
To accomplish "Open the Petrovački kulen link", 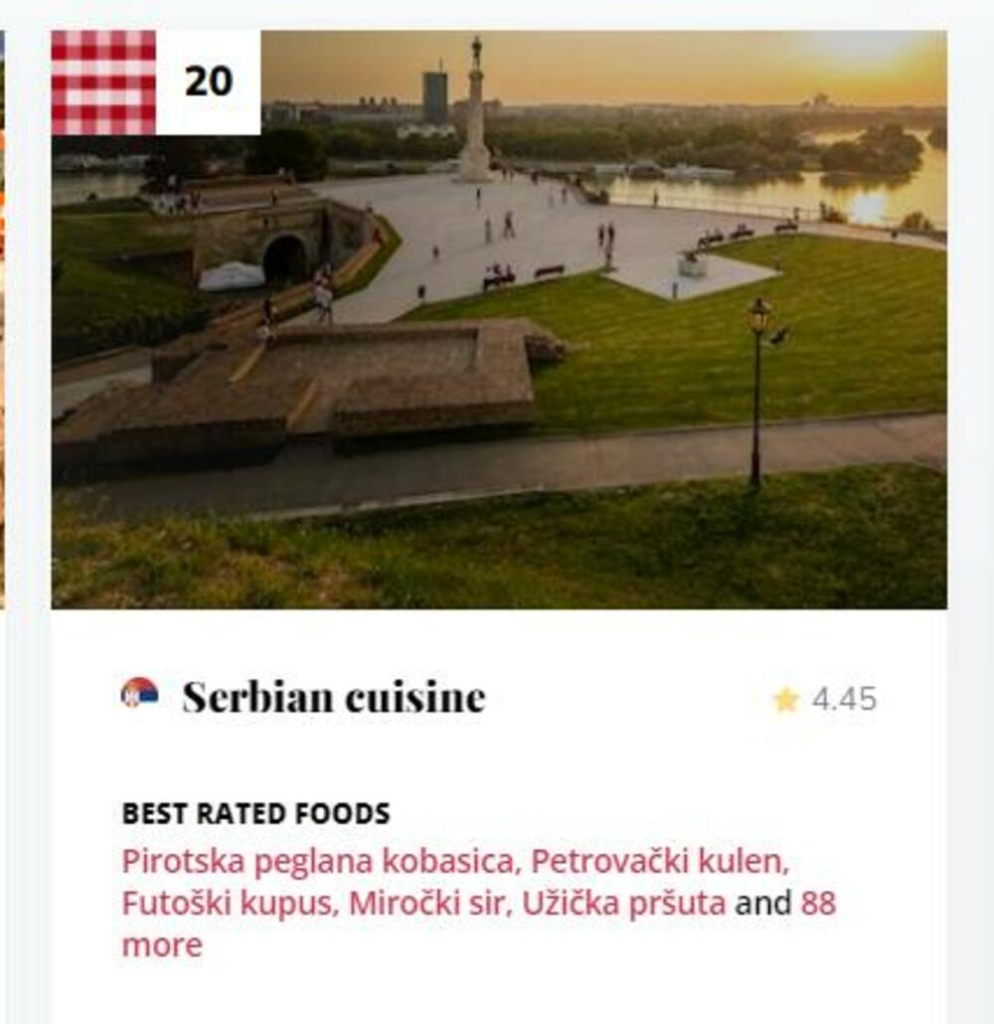I will [x=659, y=861].
